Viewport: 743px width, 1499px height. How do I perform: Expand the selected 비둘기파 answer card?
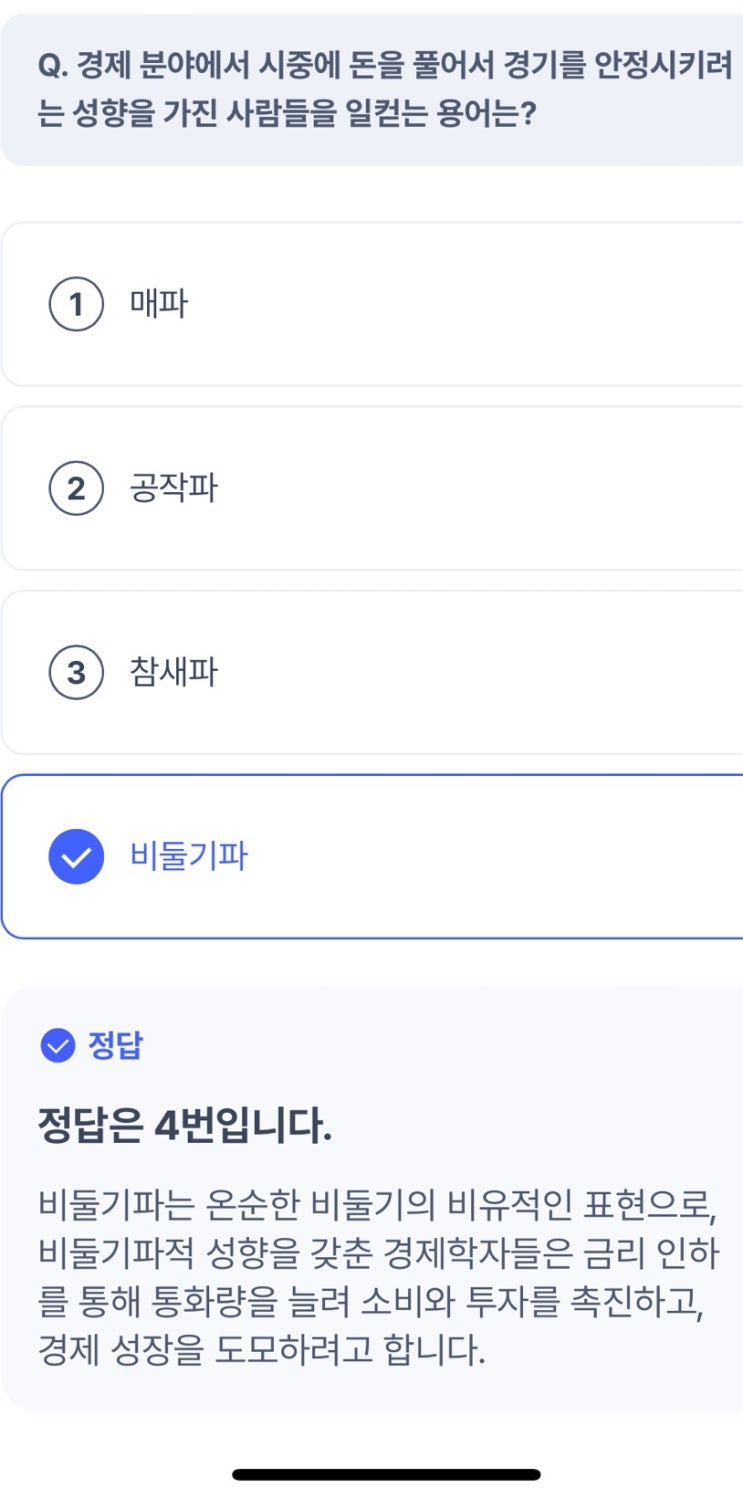coord(370,854)
